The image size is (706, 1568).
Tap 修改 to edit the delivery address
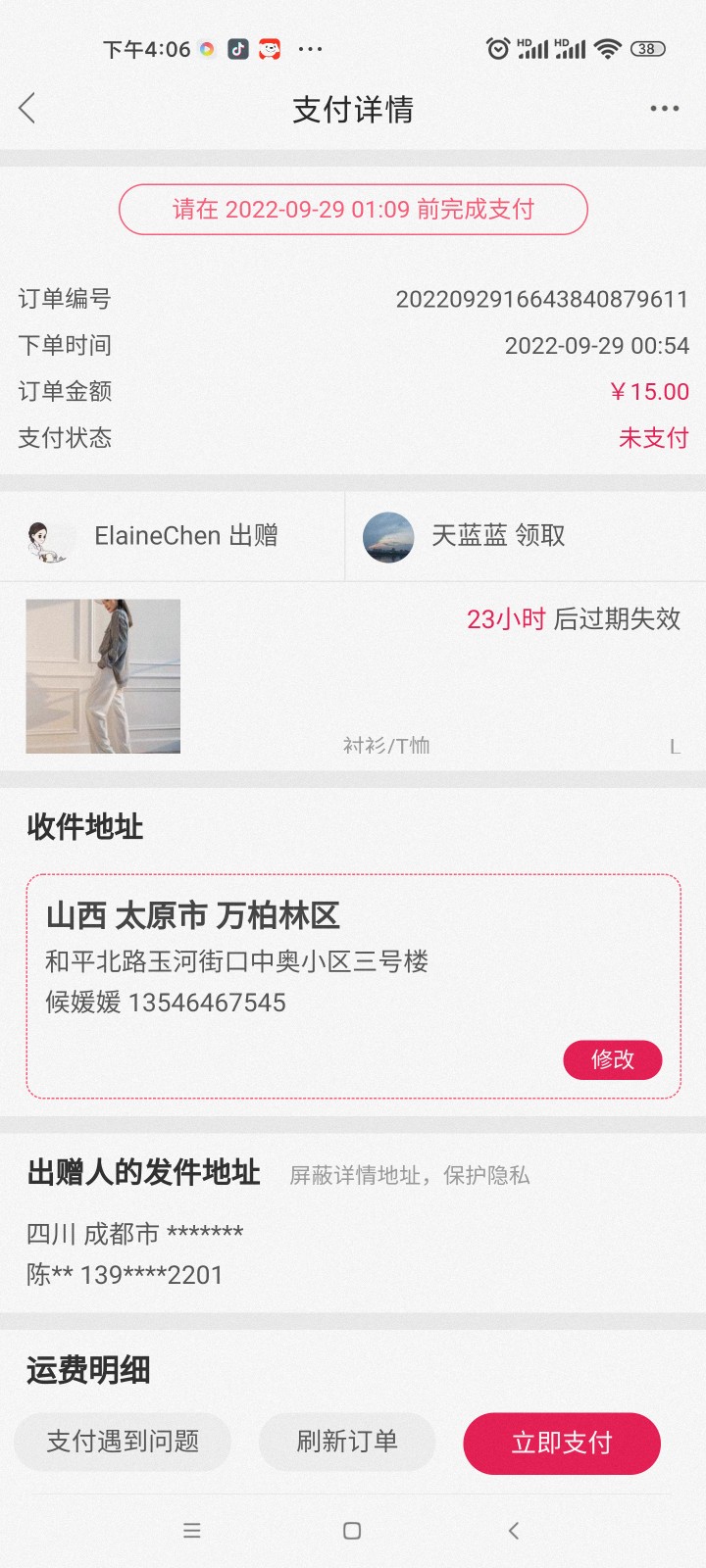point(612,1059)
